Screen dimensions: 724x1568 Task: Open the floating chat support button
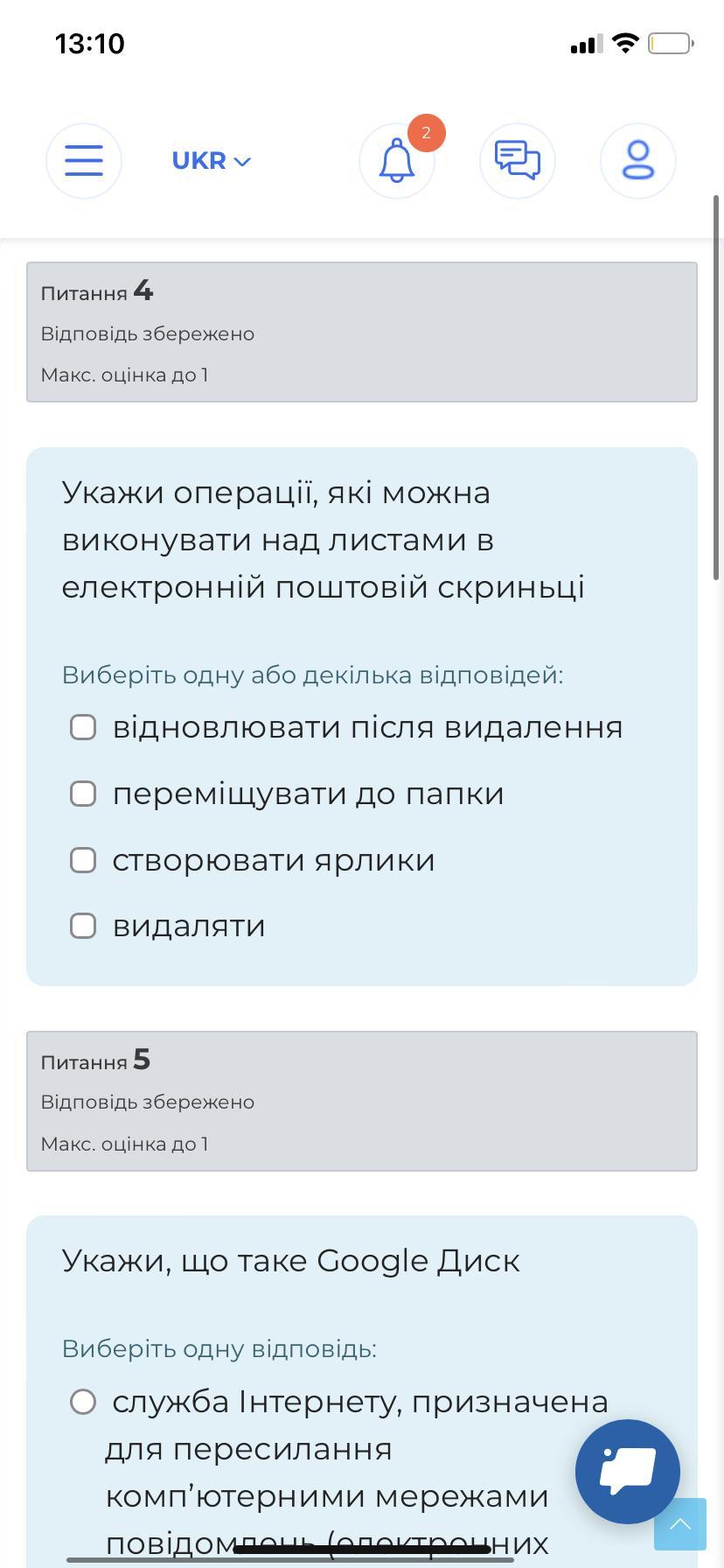pos(628,1472)
